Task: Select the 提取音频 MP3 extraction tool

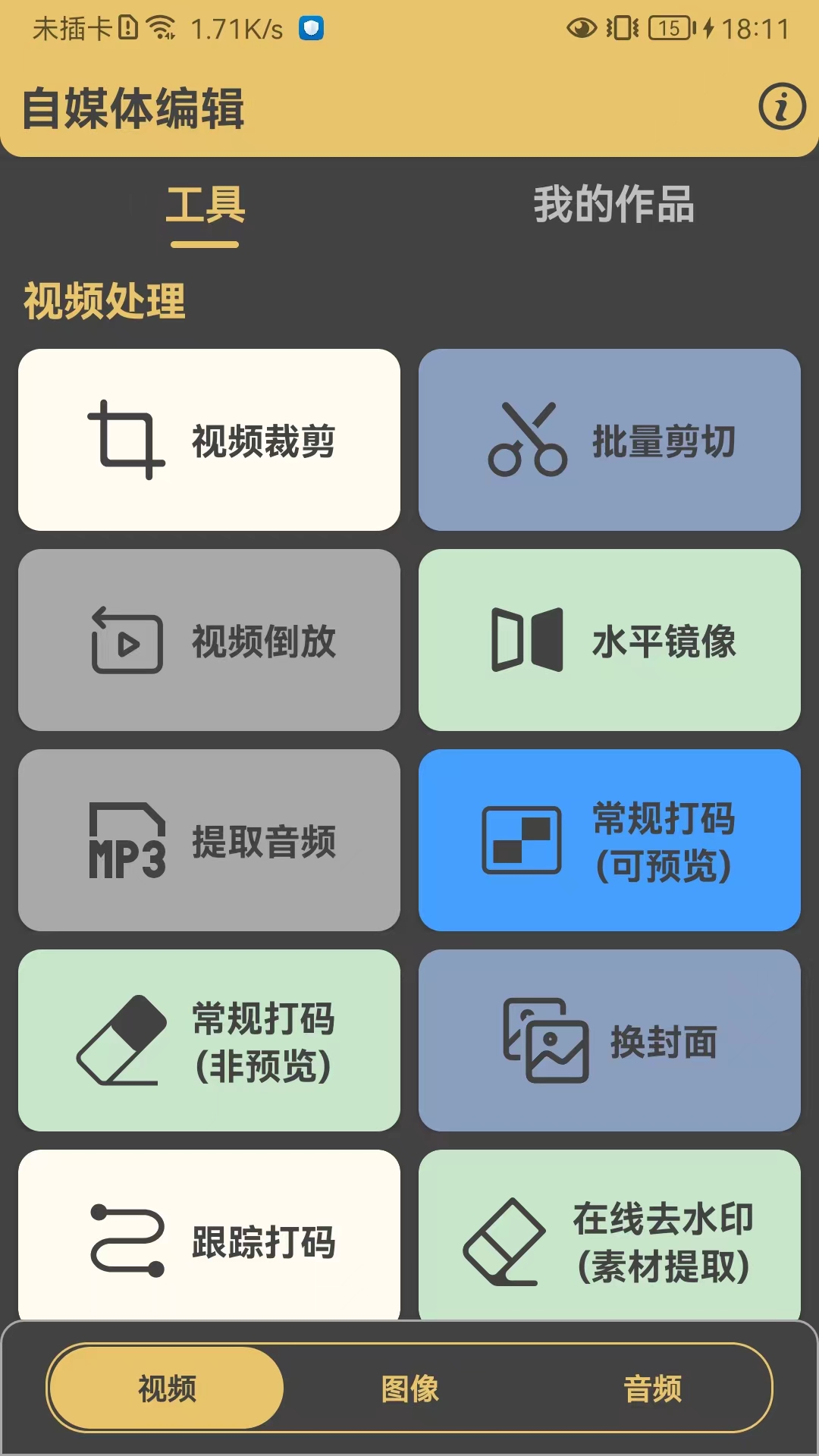Action: click(210, 842)
